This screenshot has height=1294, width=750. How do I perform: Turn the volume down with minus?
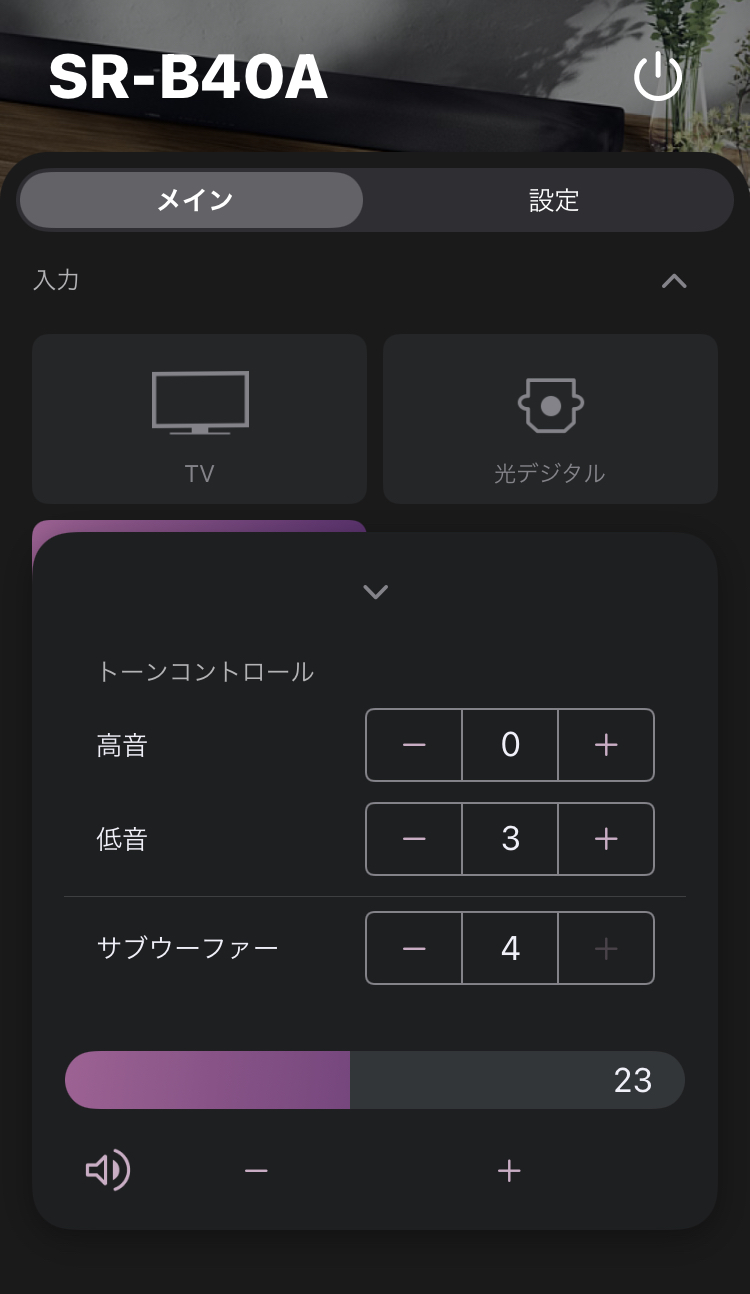click(256, 1170)
